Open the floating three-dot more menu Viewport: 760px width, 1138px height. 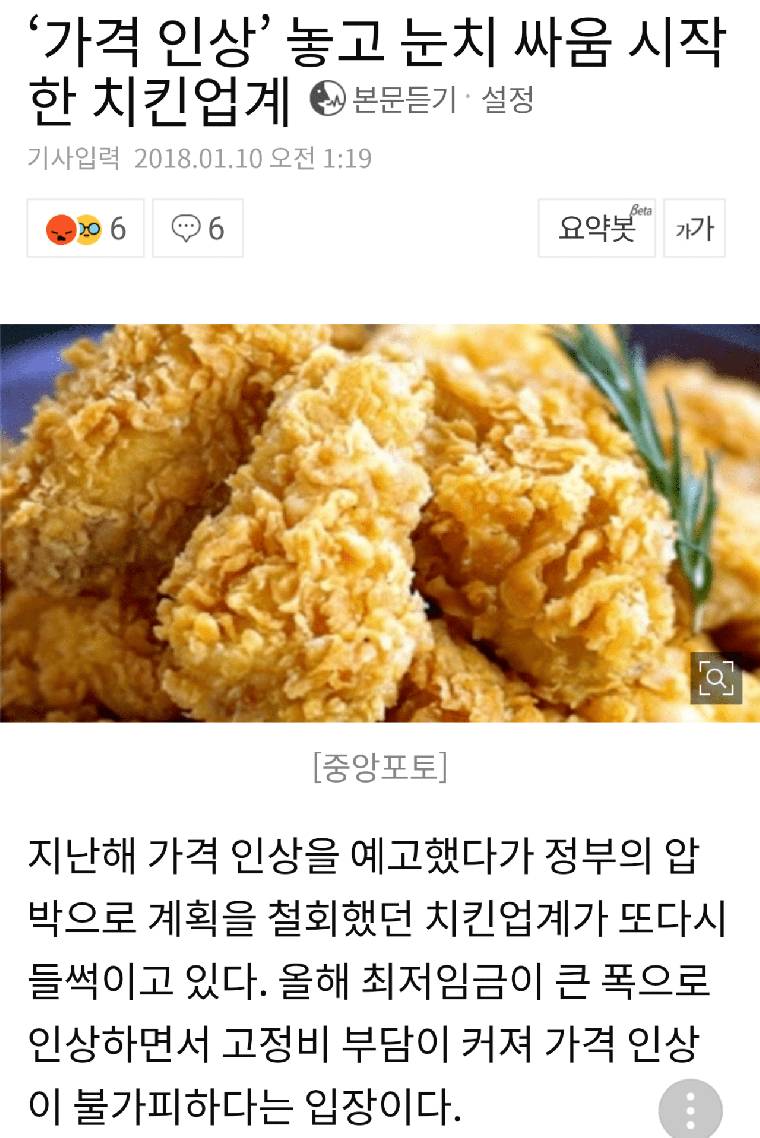pos(690,1110)
